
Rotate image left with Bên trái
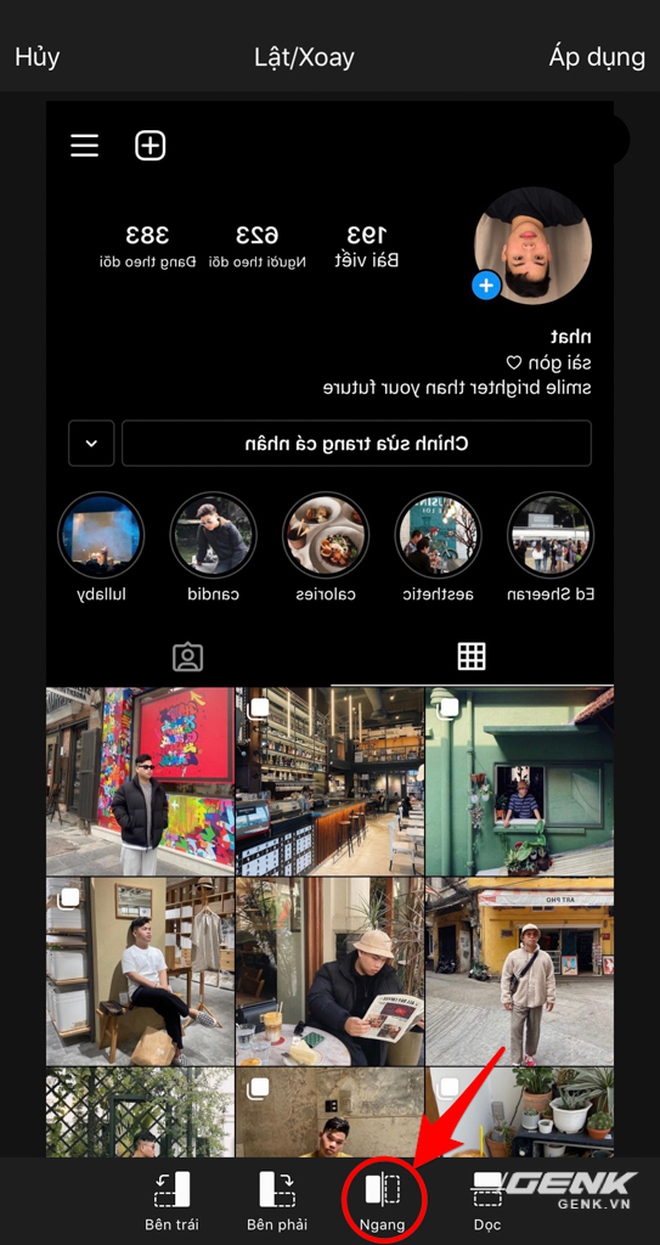coord(170,1200)
